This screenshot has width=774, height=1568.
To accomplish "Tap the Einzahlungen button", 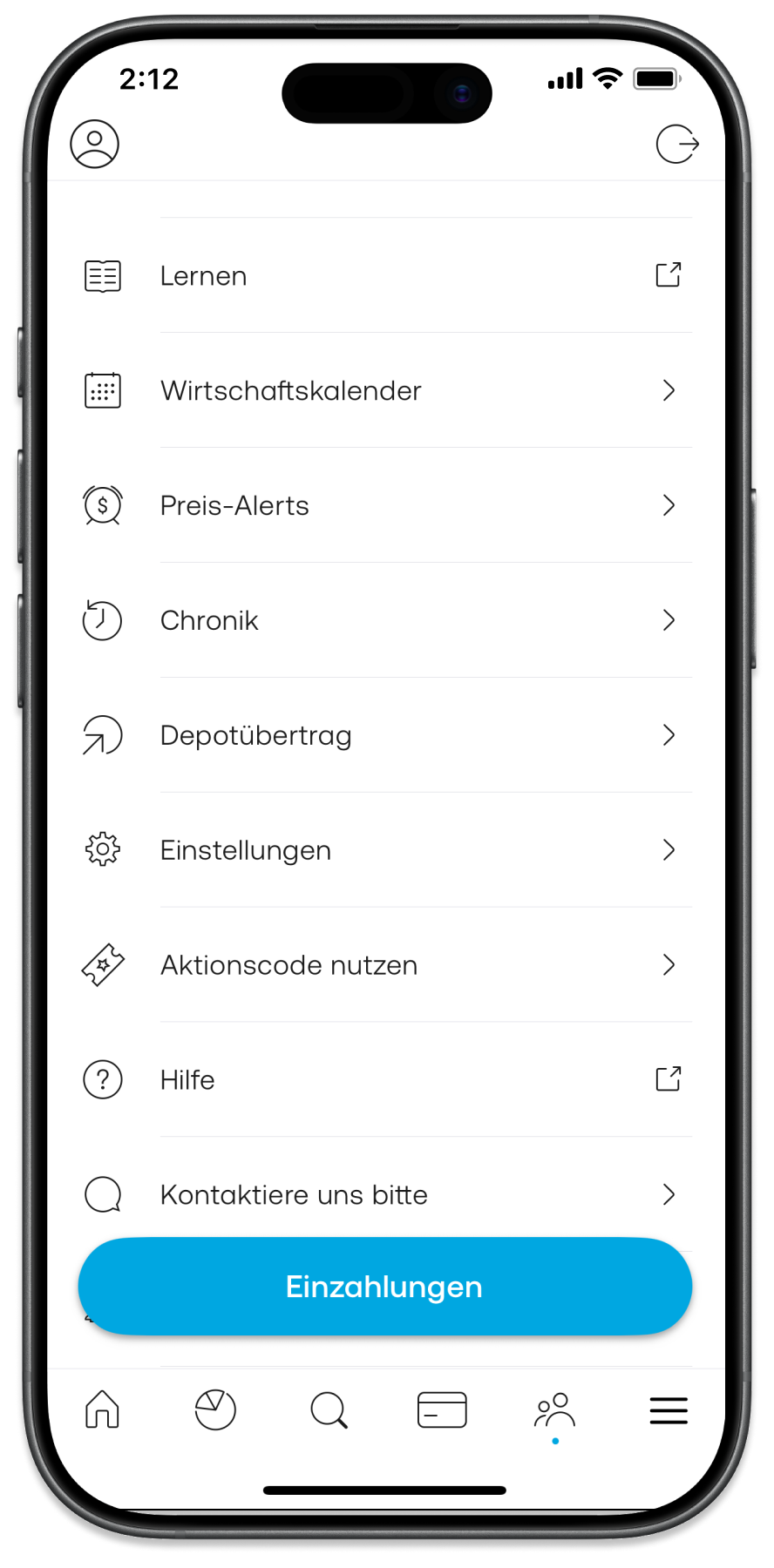I will 384,1287.
